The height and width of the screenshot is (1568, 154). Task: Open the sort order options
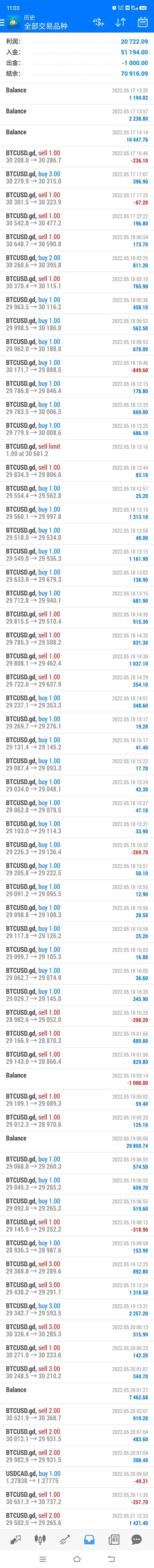pyautogui.click(x=121, y=23)
